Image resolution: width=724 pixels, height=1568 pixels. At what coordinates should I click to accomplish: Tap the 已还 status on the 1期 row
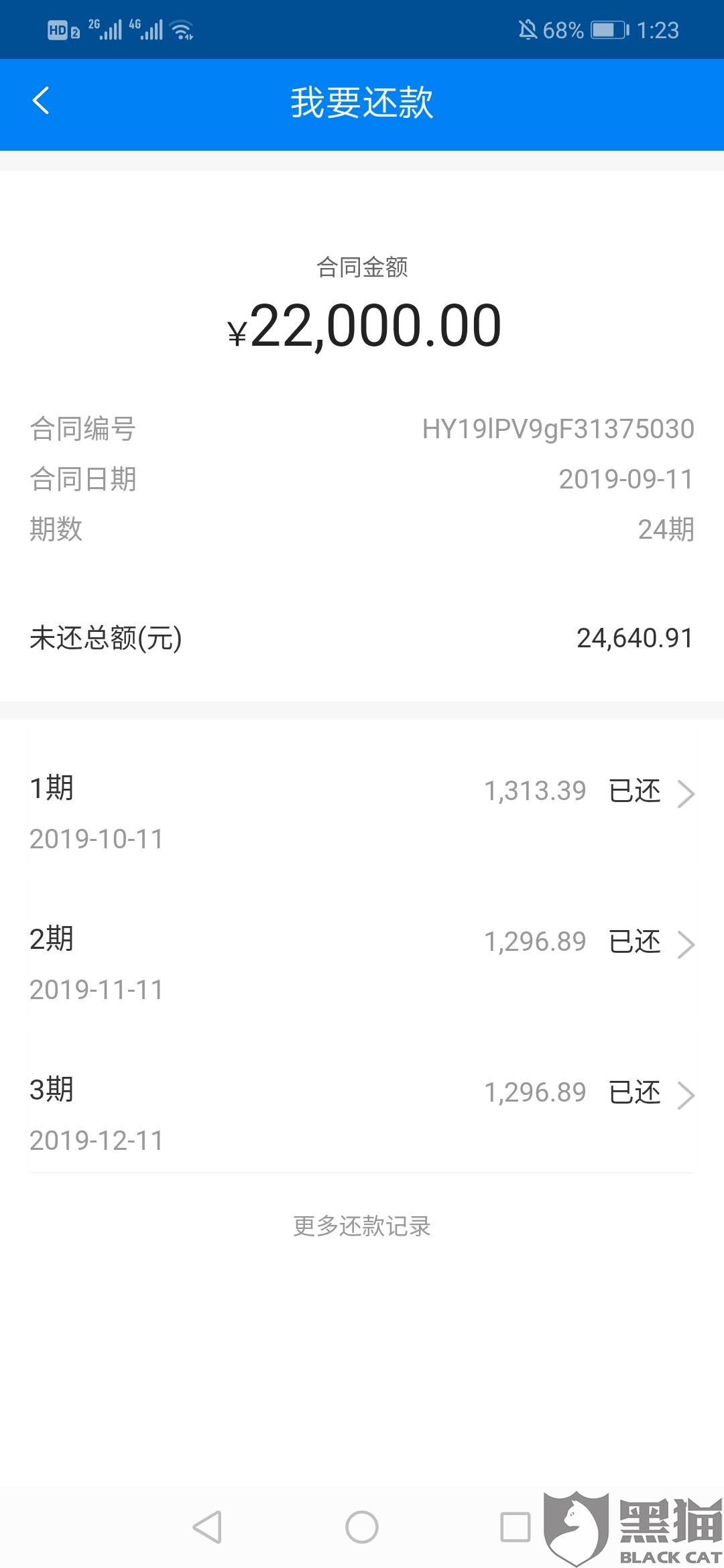pos(634,791)
